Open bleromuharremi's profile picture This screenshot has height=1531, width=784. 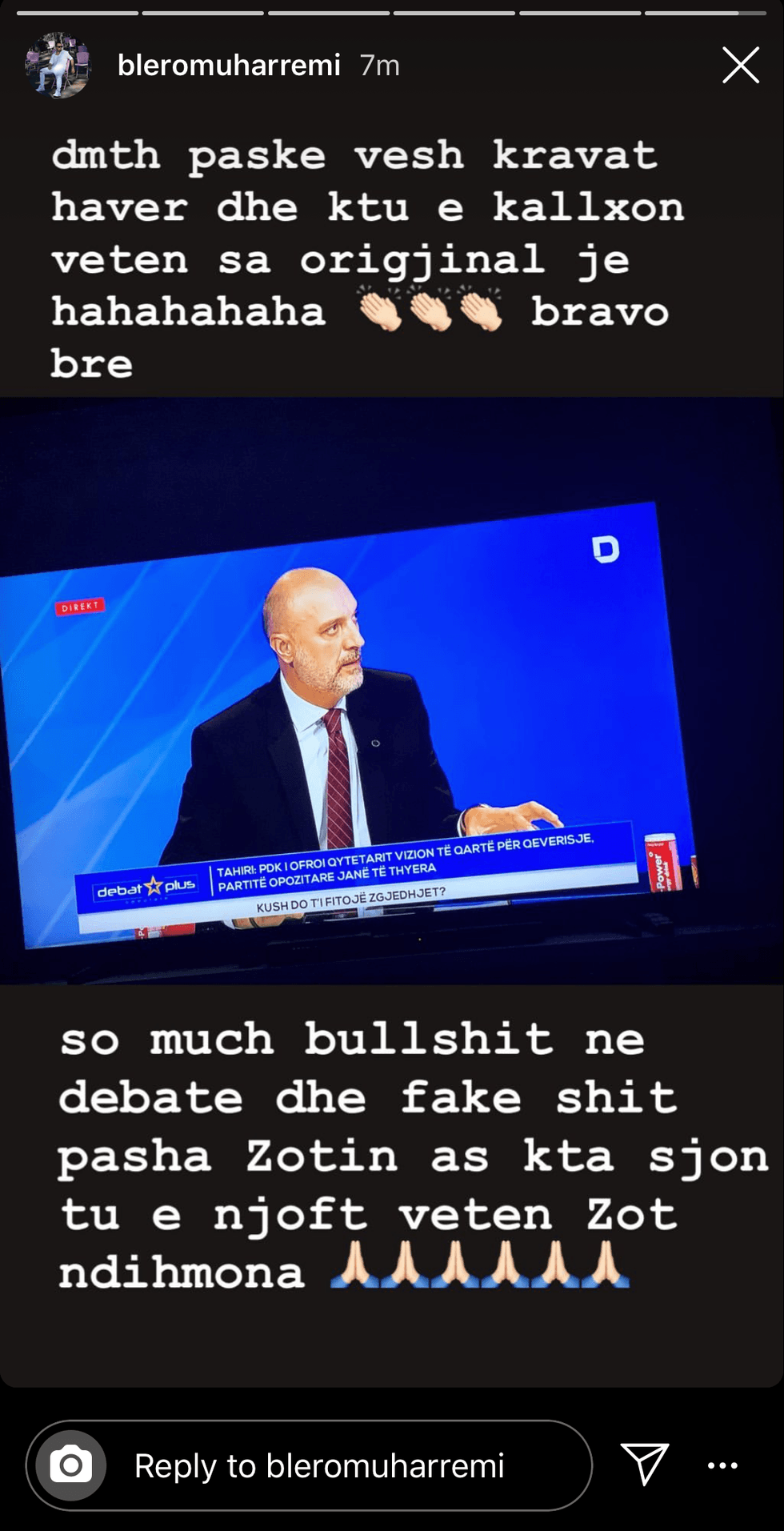[58, 65]
